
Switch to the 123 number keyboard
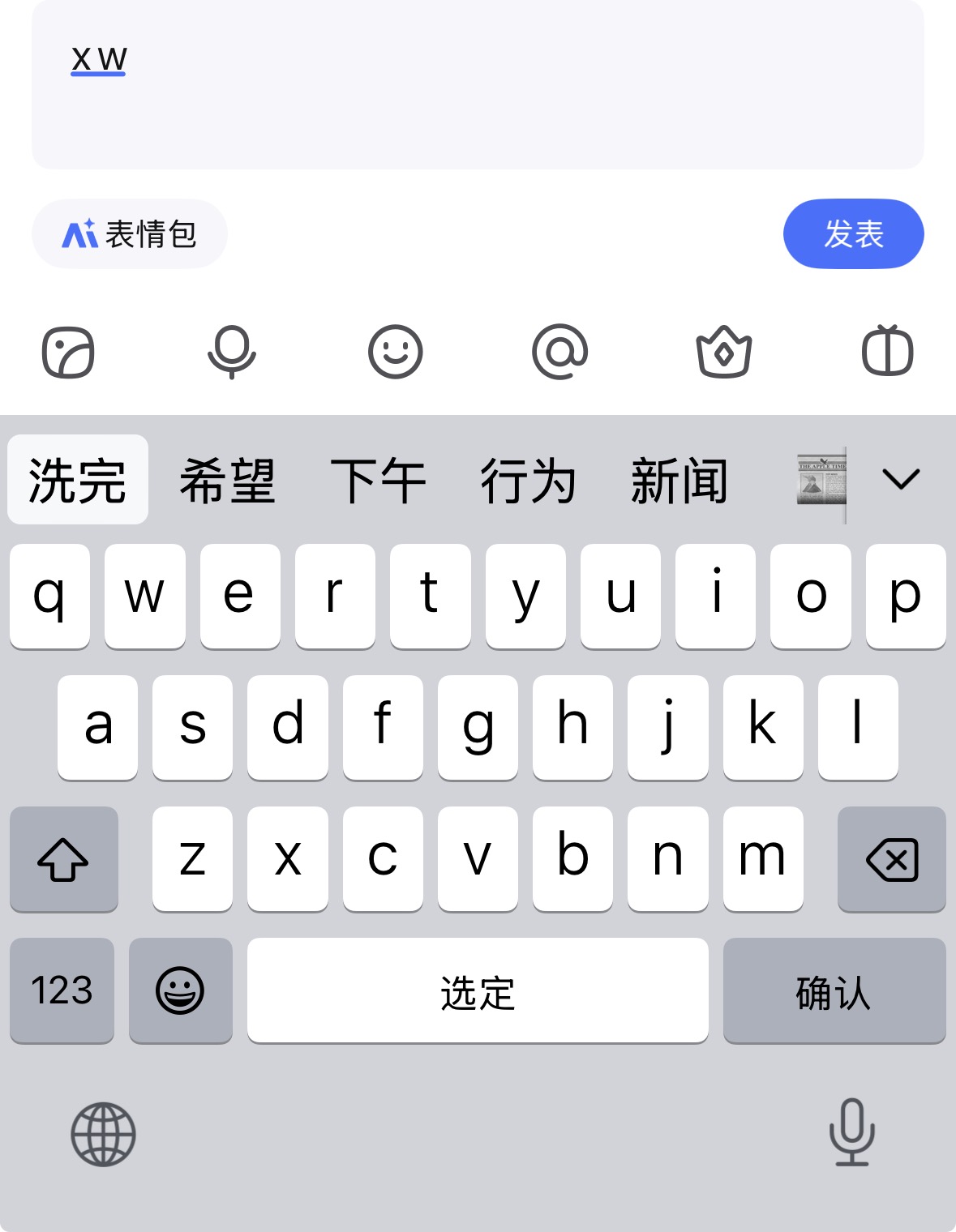(62, 990)
